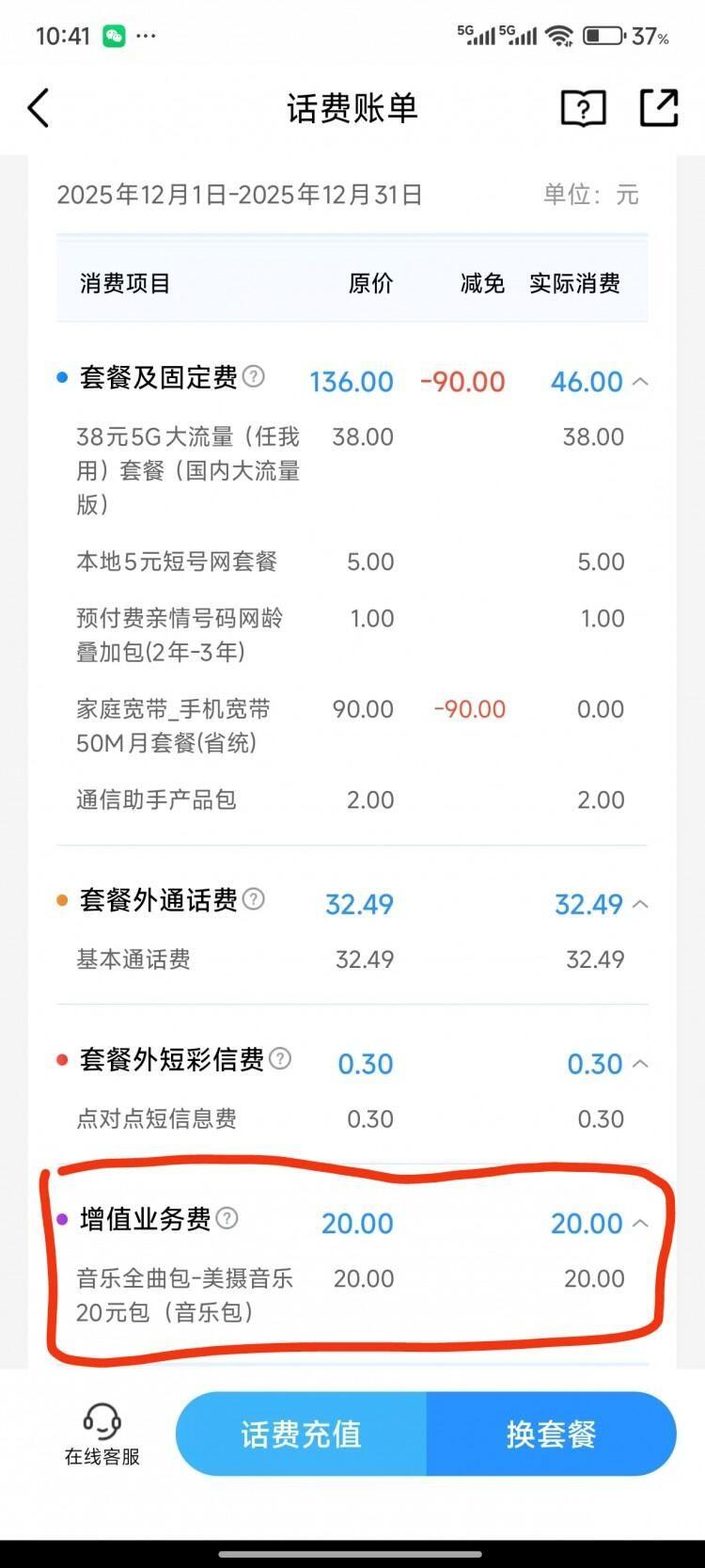Show info for 套餐外通话费 question mark
705x1568 pixels.
click(254, 899)
